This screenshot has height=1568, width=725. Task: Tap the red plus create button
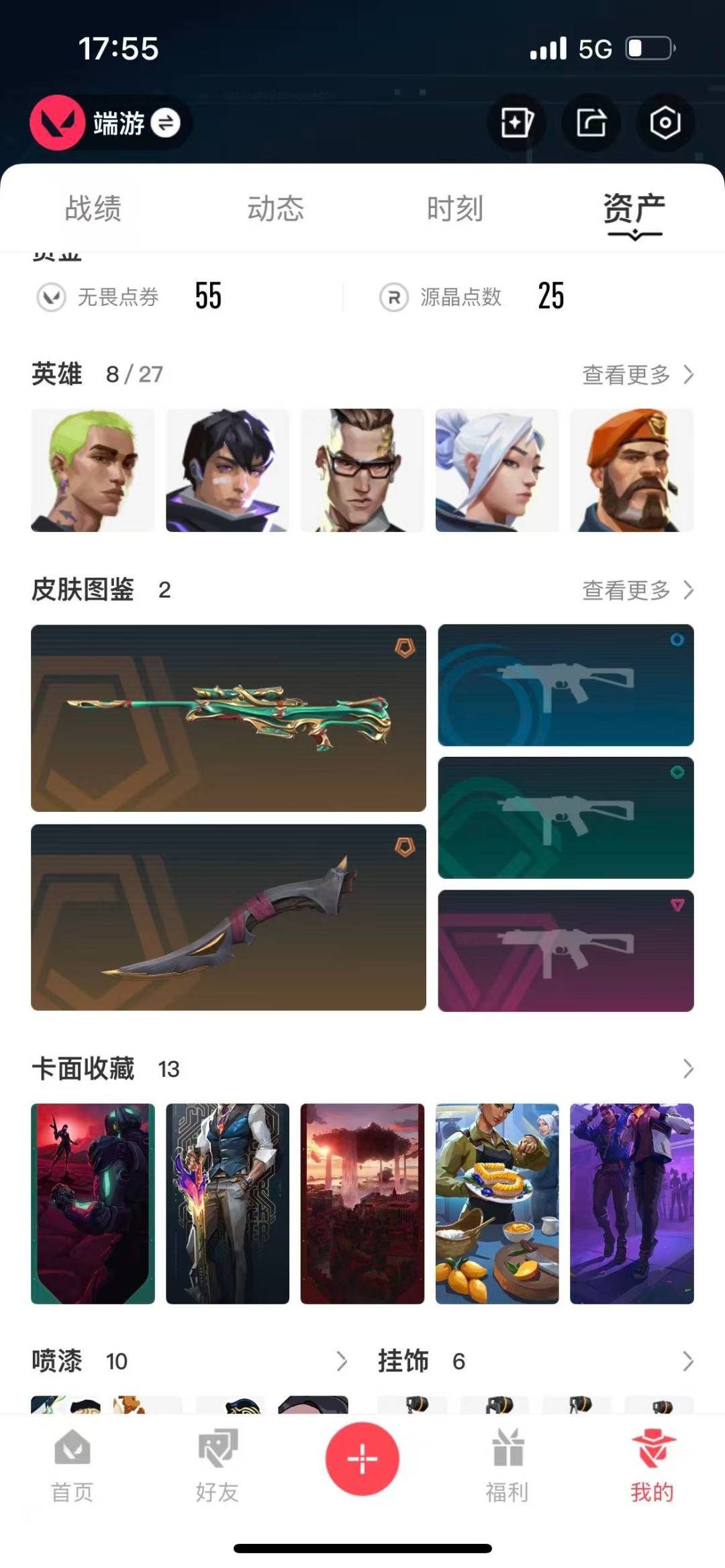362,1459
